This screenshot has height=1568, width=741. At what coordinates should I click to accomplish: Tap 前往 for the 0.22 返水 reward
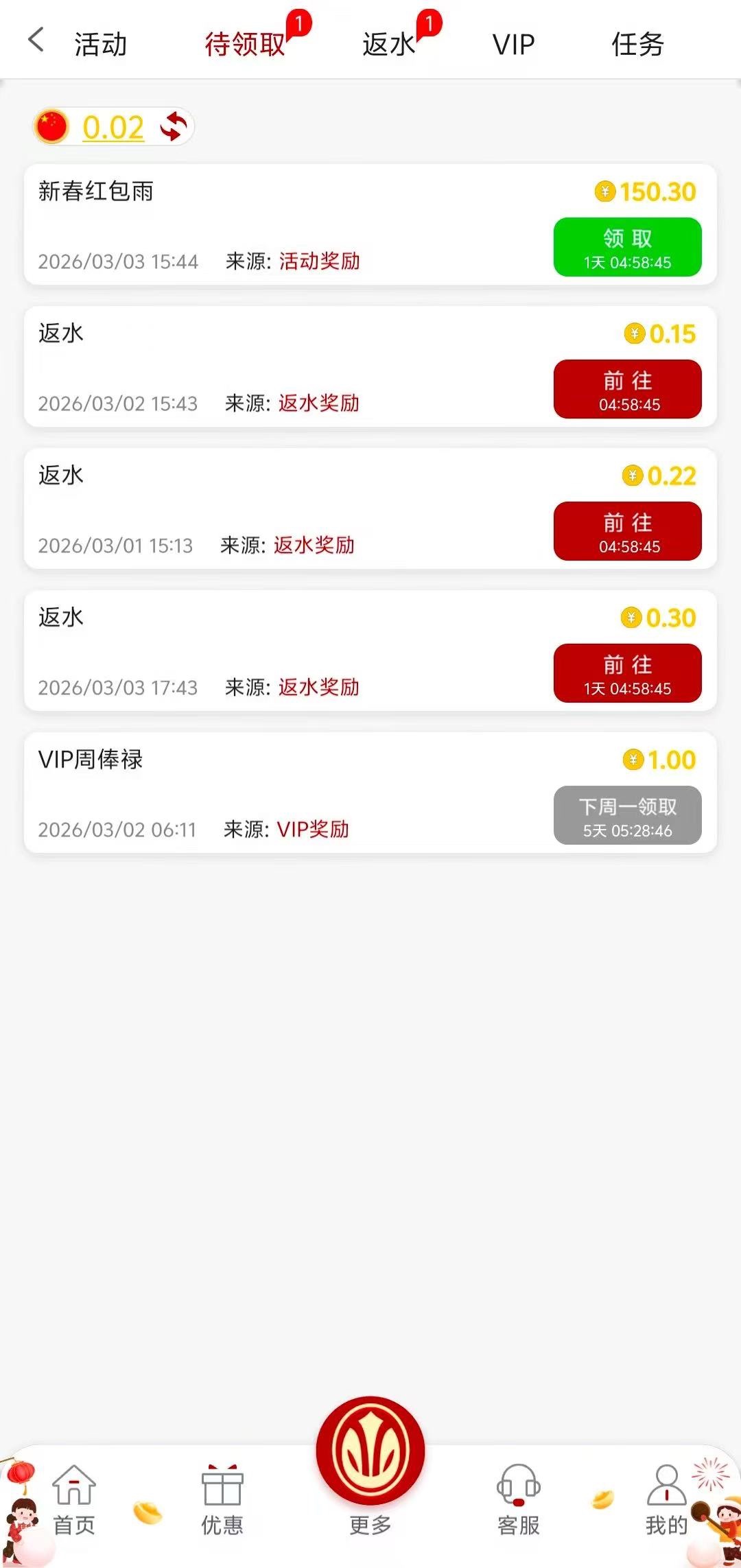pos(627,531)
